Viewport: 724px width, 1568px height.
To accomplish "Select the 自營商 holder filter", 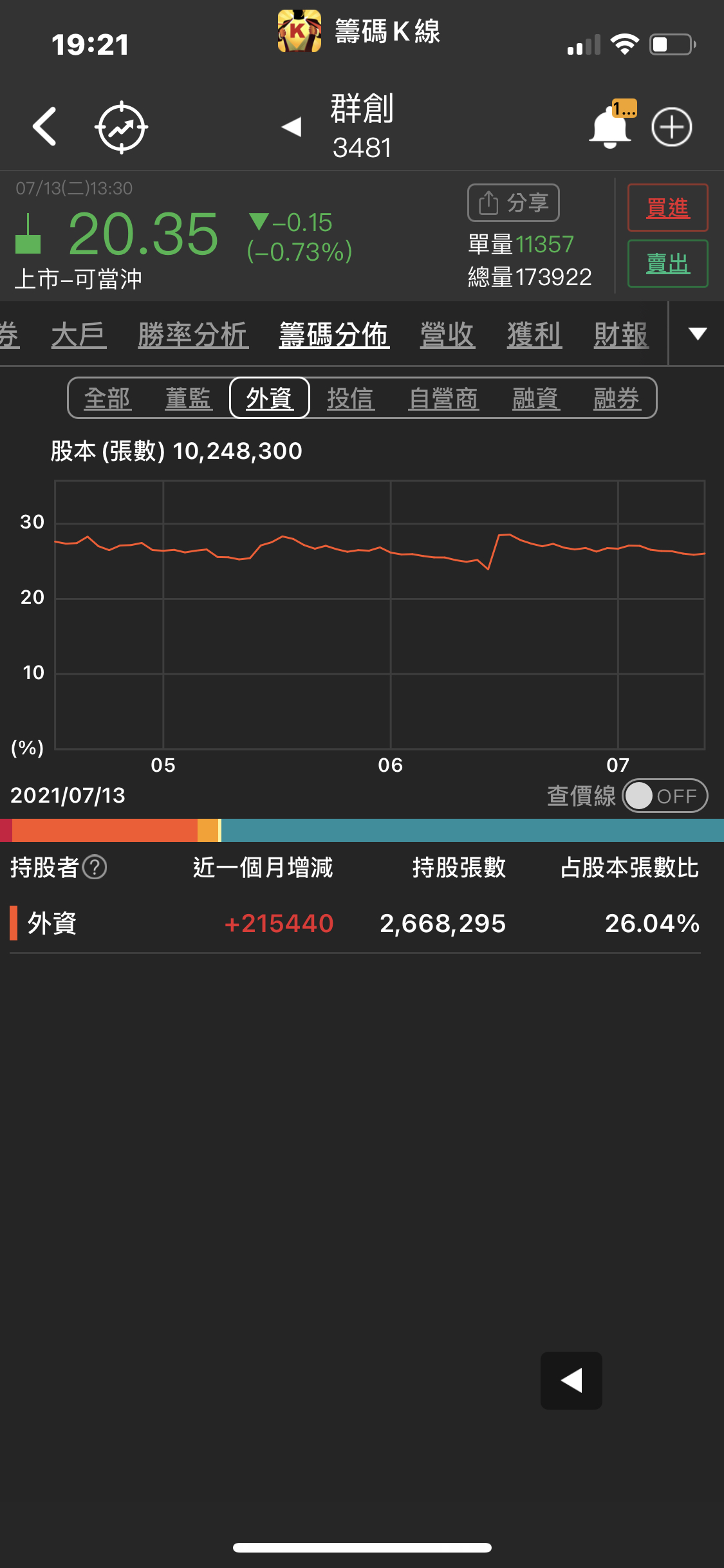I will [x=443, y=398].
